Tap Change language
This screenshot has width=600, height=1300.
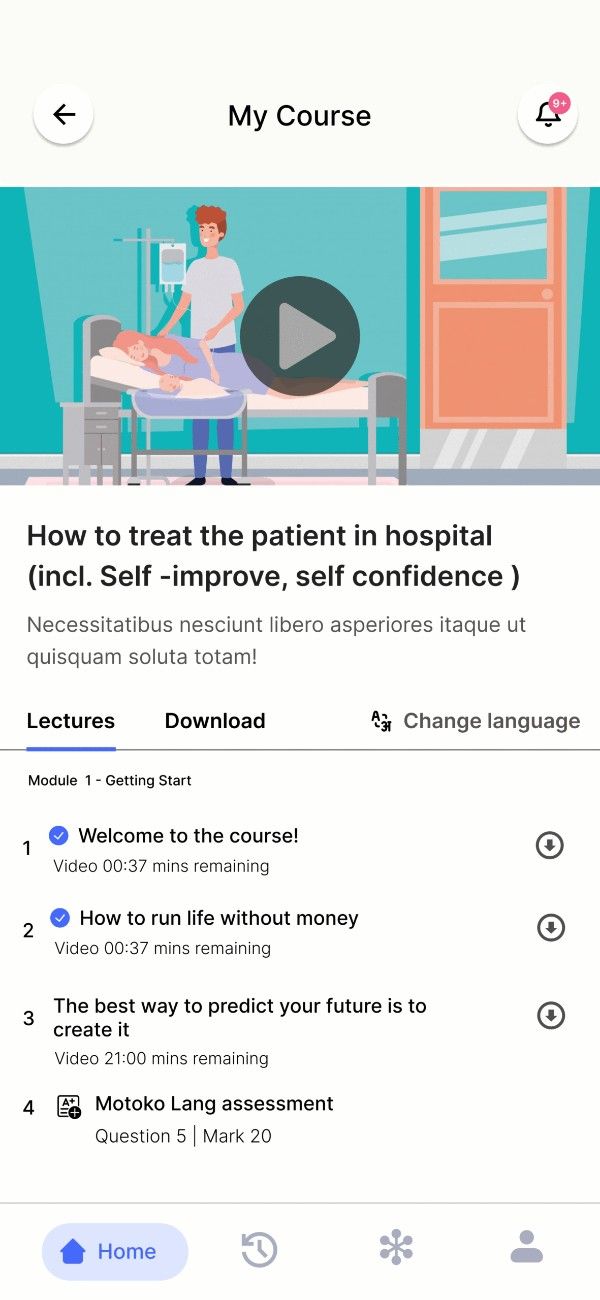point(476,721)
